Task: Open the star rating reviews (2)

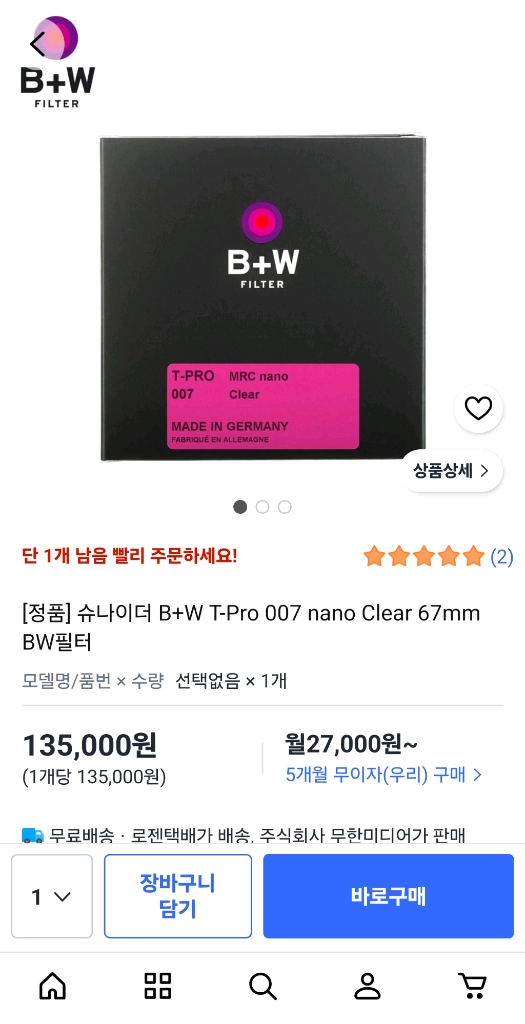Action: [438, 557]
